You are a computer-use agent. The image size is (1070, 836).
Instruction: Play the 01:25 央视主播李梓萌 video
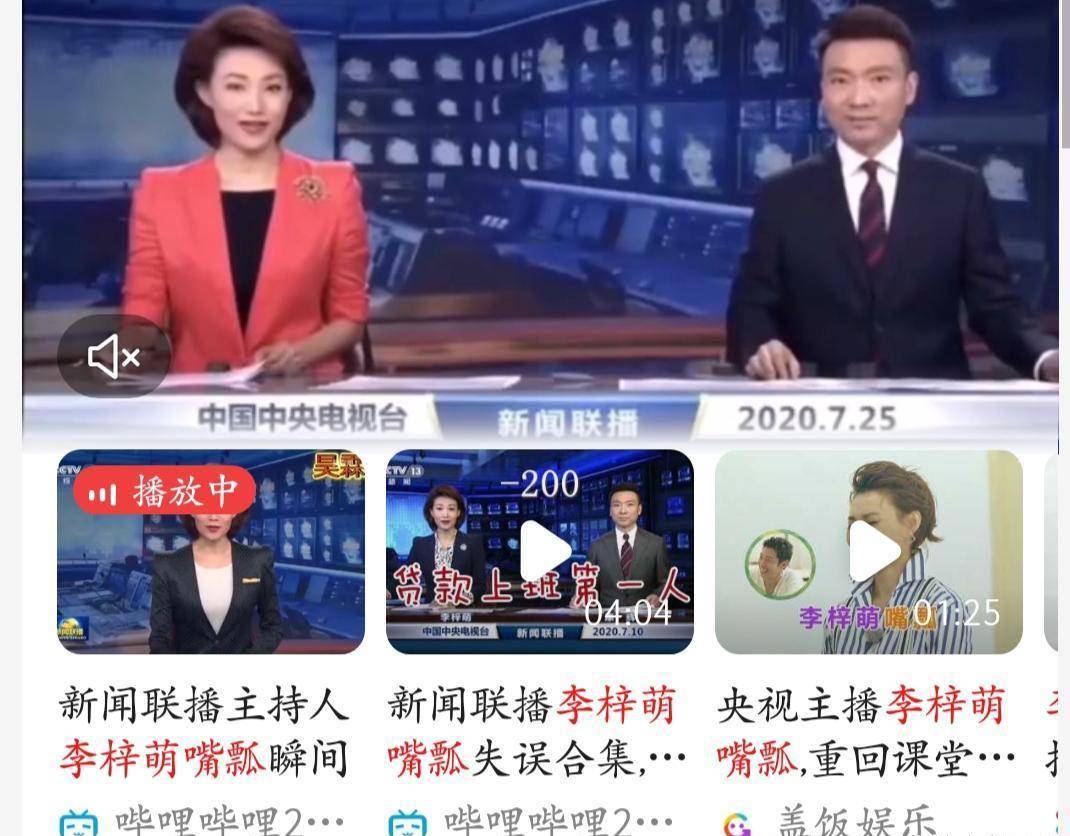(874, 551)
